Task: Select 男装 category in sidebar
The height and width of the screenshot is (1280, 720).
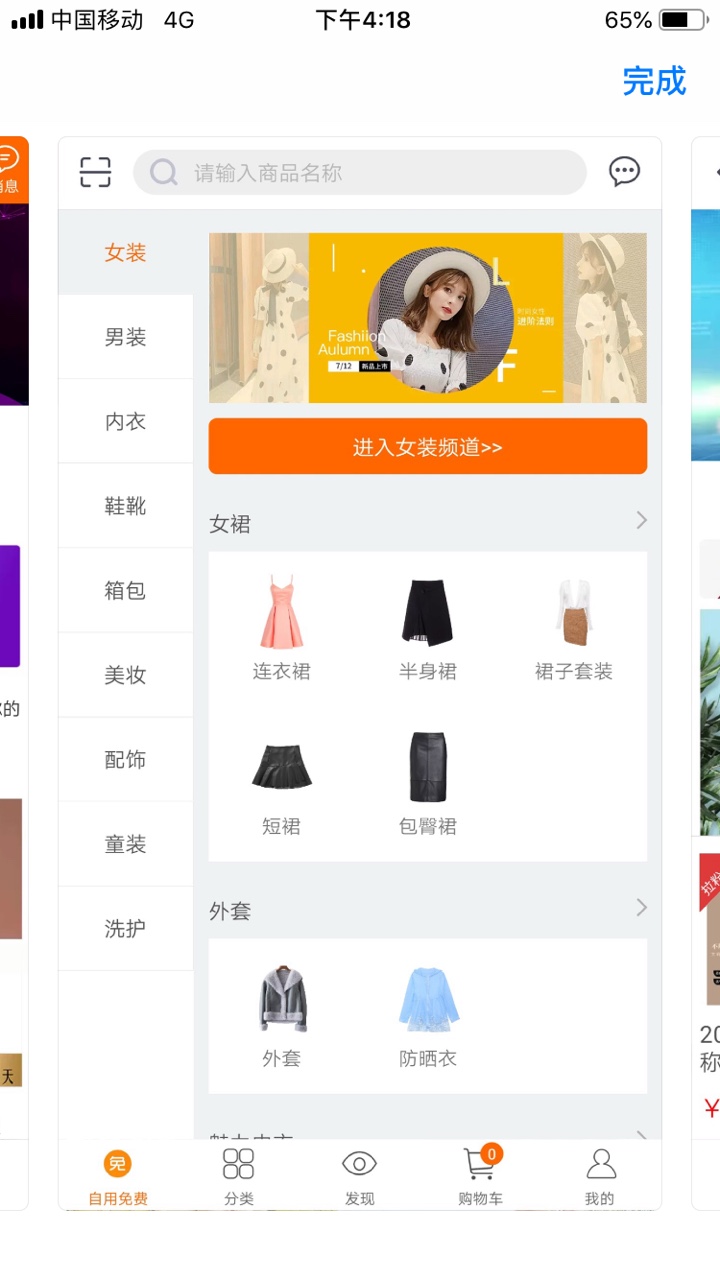Action: tap(126, 338)
